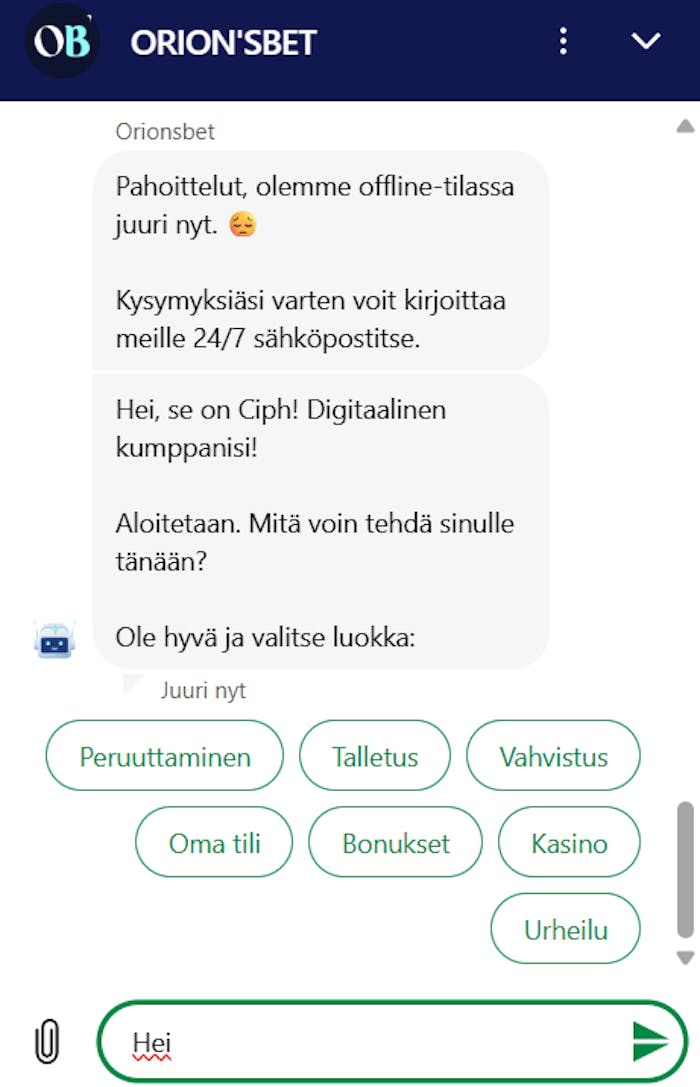Choose the Urheilu category

point(565,930)
